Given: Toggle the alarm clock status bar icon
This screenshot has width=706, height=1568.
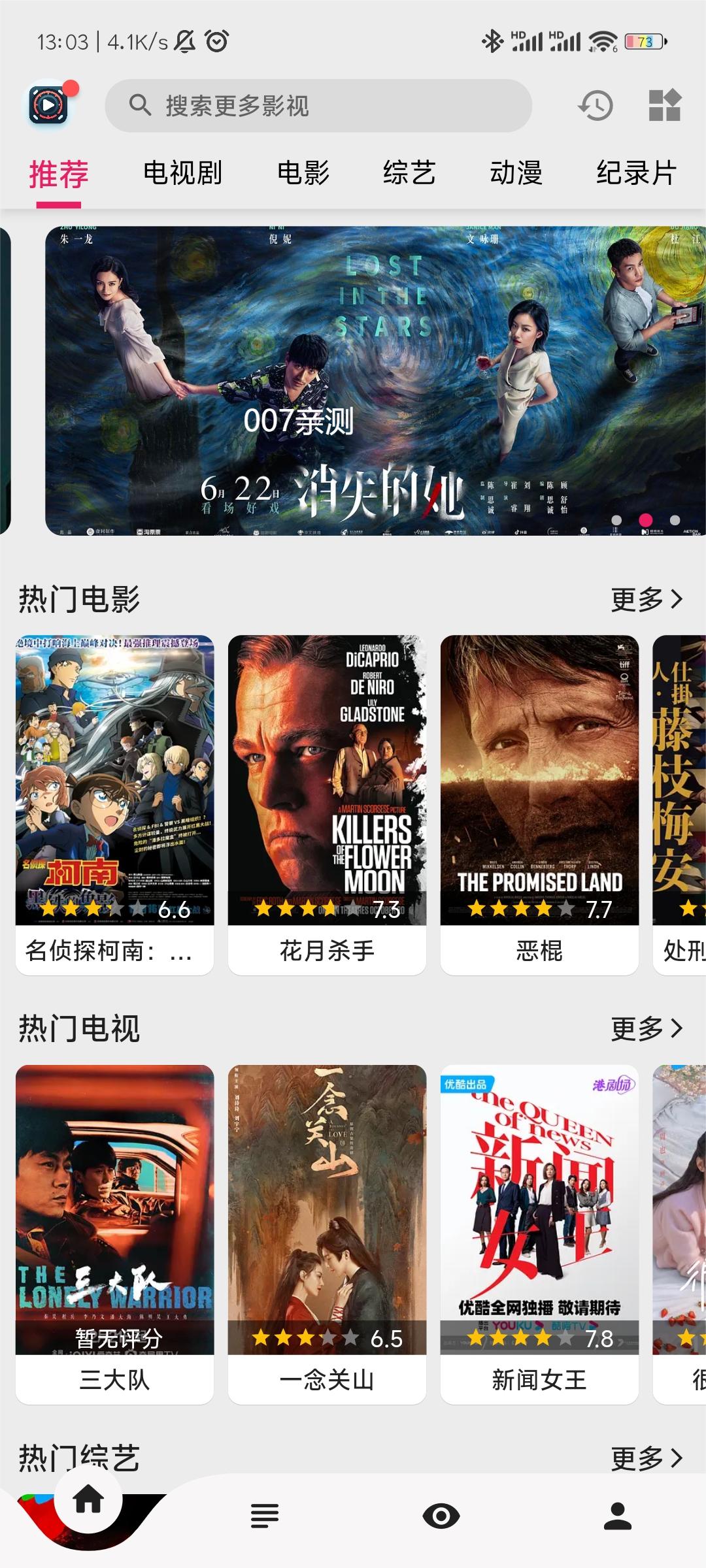Looking at the screenshot, I should pyautogui.click(x=216, y=41).
